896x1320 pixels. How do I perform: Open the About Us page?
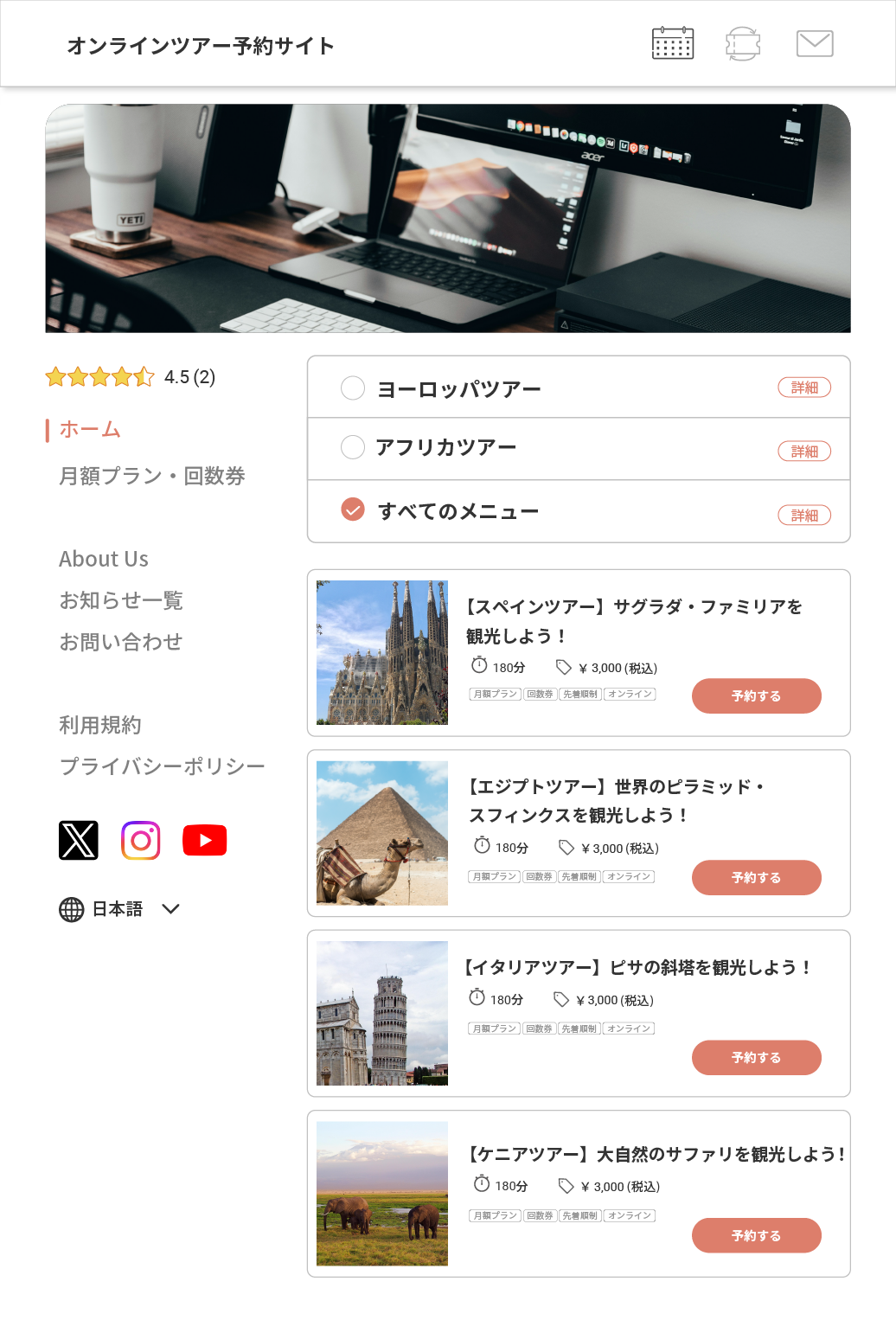coord(104,559)
